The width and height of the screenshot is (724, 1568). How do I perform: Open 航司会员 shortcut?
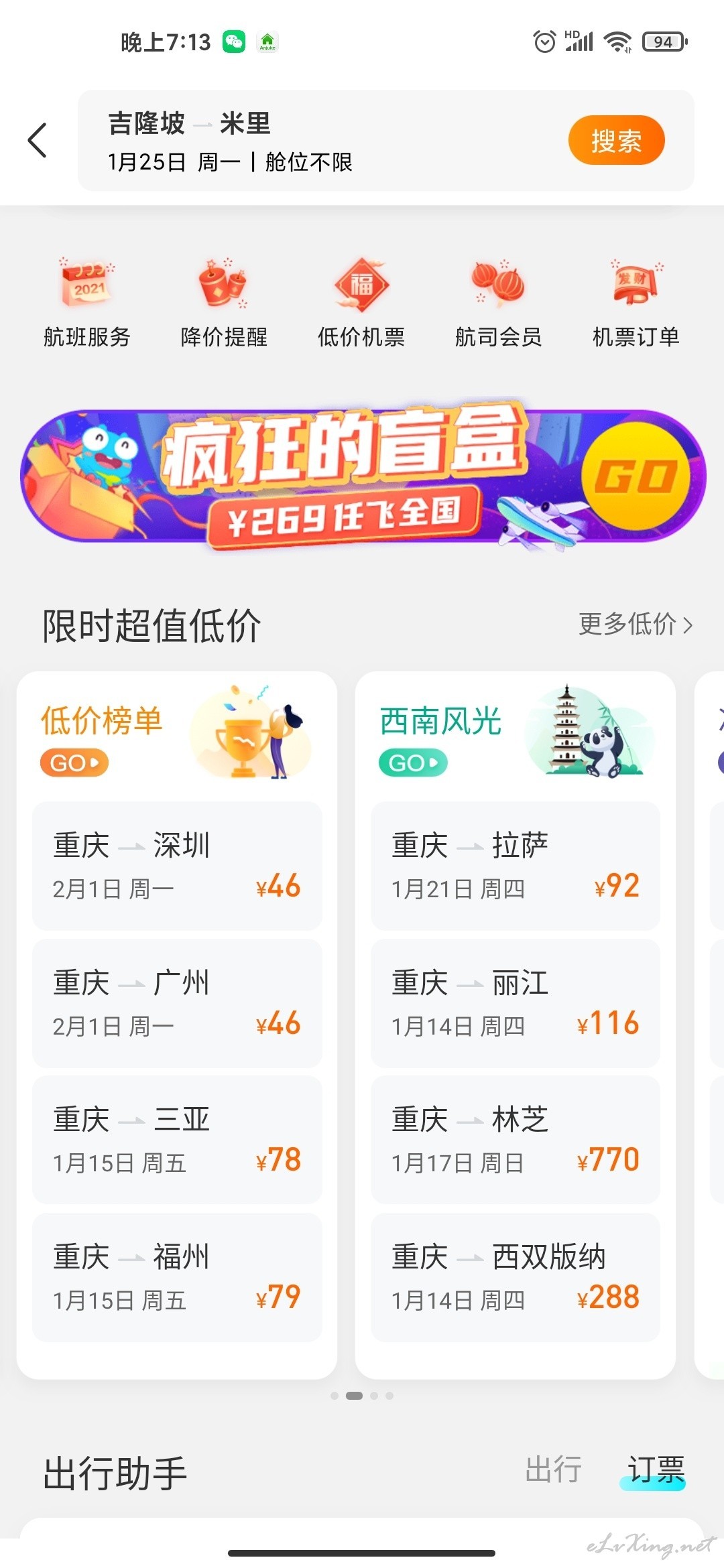[x=498, y=303]
